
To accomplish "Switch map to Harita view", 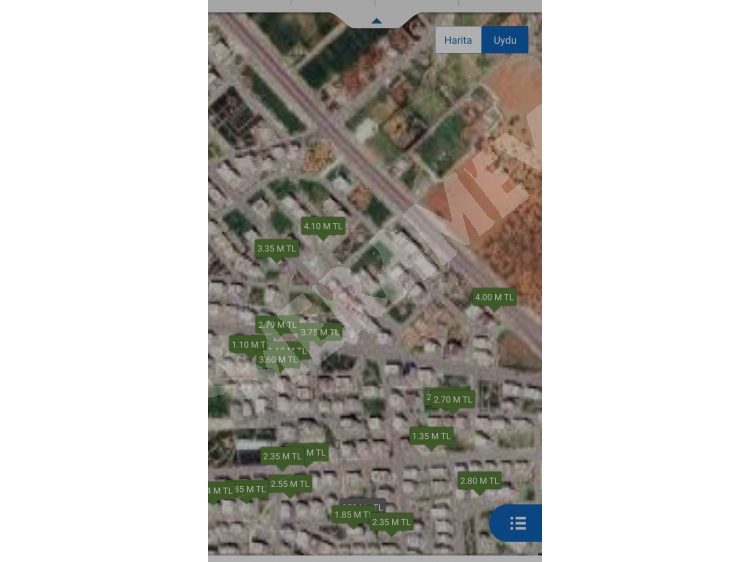I will (458, 40).
